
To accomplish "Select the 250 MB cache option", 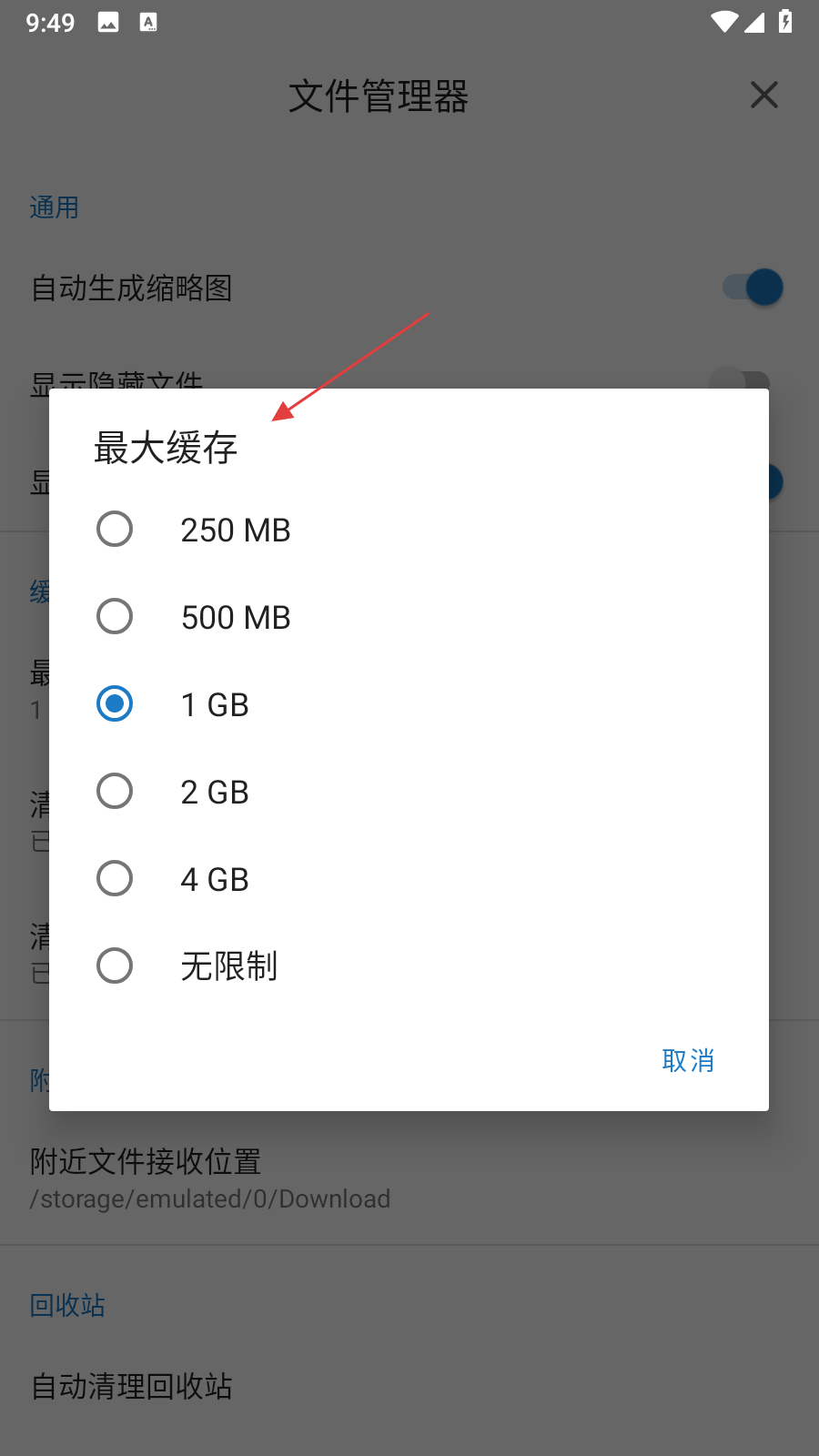I will (115, 529).
